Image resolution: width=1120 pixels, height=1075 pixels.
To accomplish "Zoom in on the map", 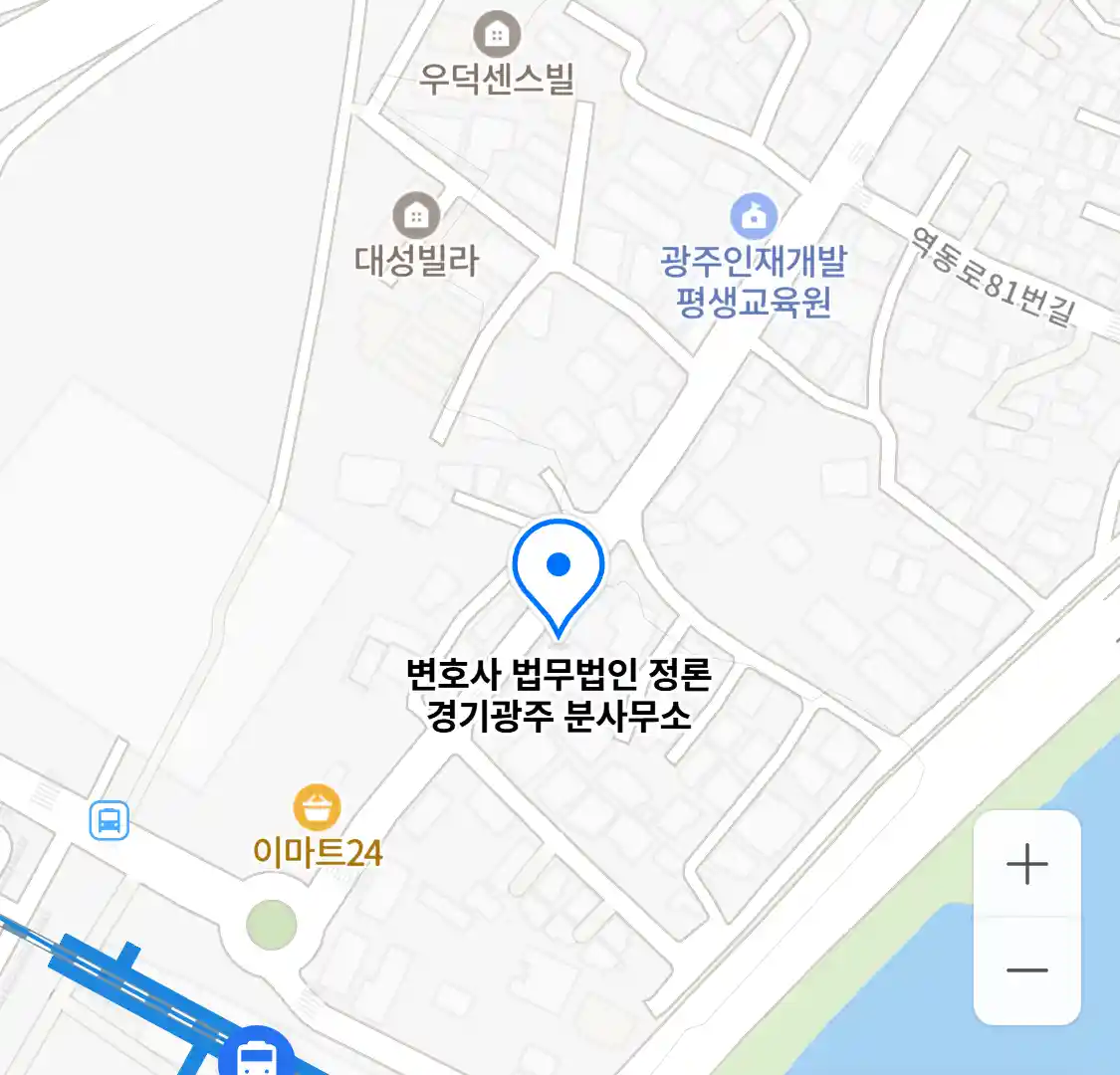I will click(x=1026, y=864).
